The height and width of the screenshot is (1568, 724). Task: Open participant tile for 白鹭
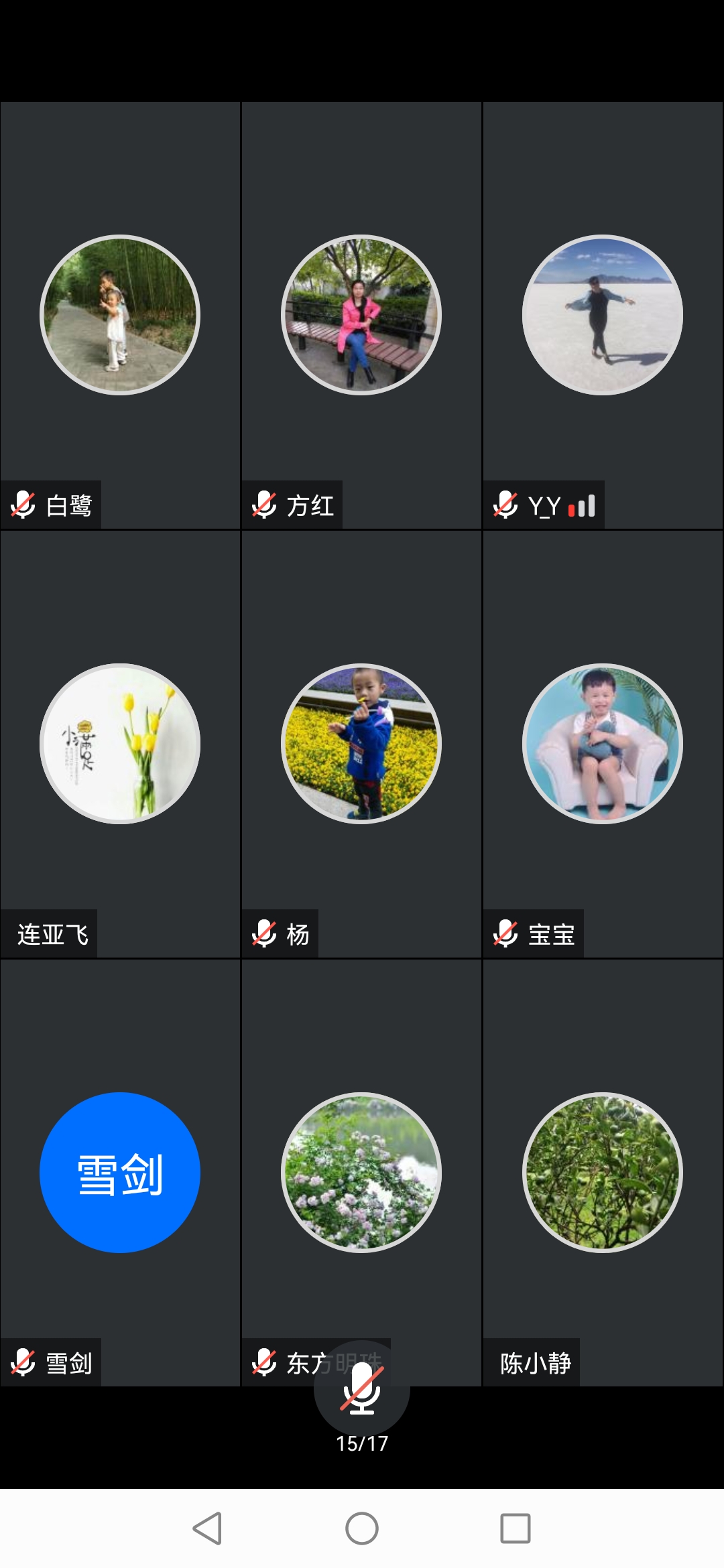[x=120, y=315]
